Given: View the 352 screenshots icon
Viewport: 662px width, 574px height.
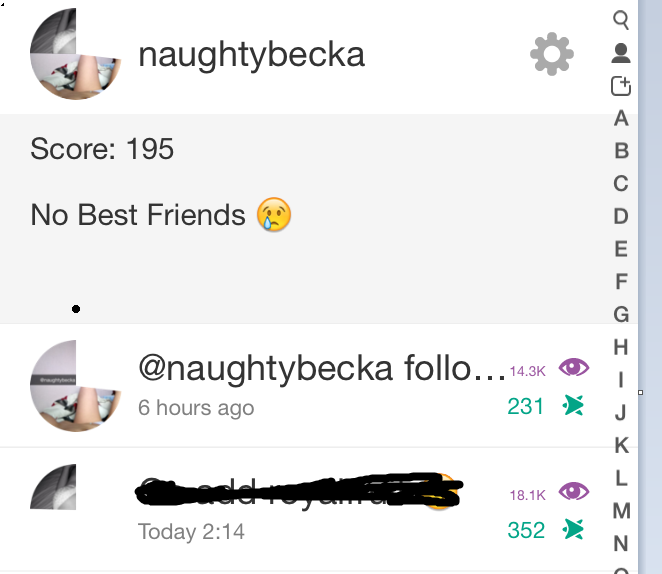Looking at the screenshot, I should pyautogui.click(x=573, y=529).
